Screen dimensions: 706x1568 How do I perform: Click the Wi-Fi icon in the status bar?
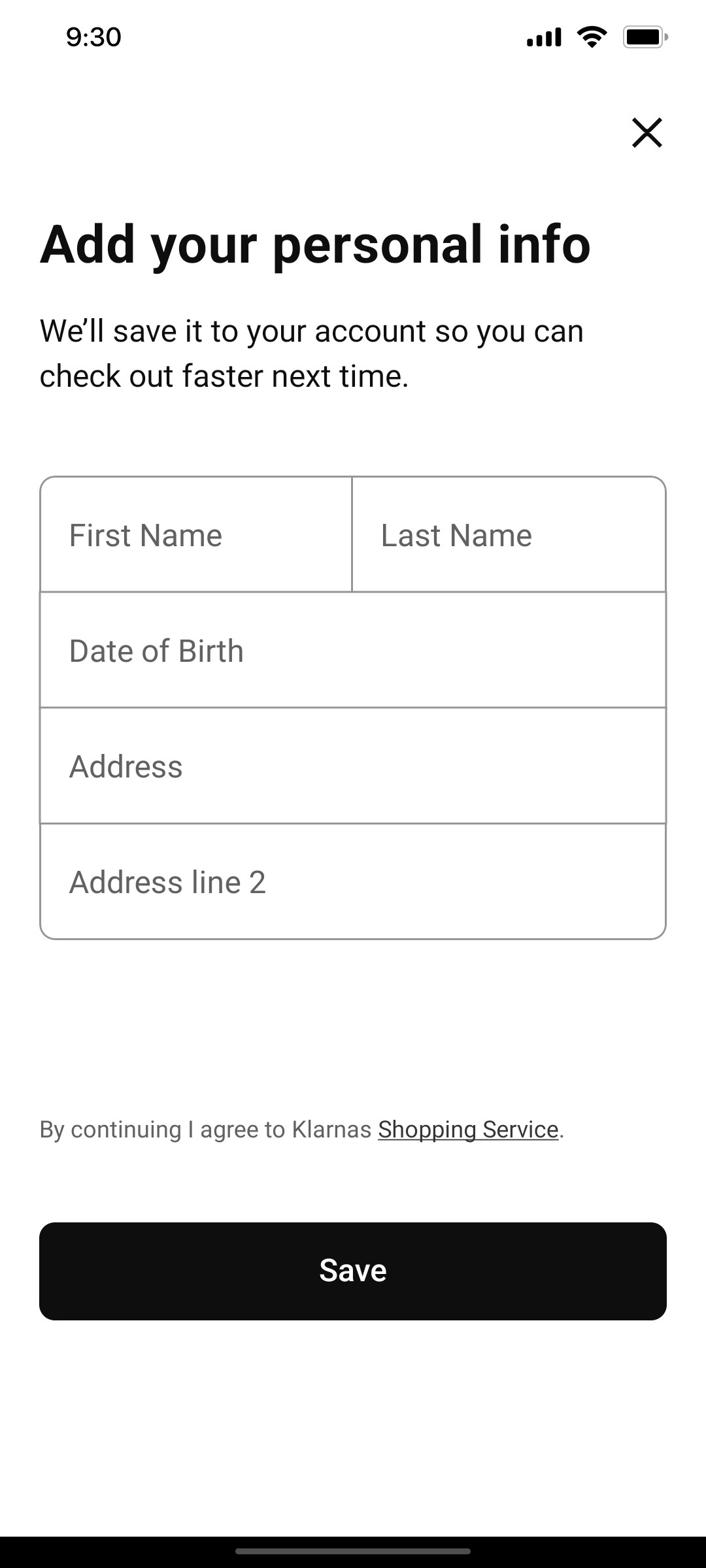pos(590,36)
